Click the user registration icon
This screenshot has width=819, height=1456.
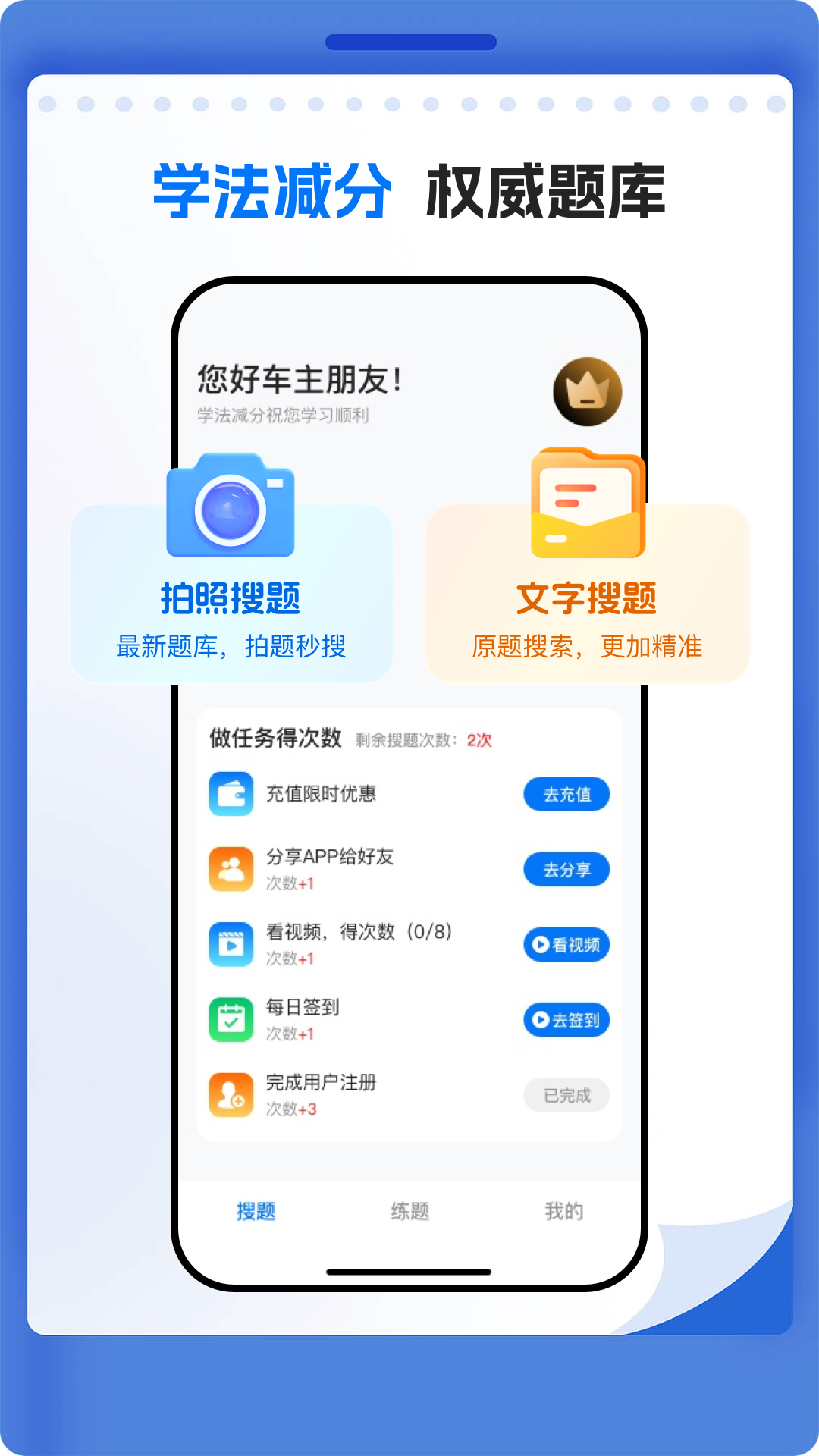tap(232, 1095)
